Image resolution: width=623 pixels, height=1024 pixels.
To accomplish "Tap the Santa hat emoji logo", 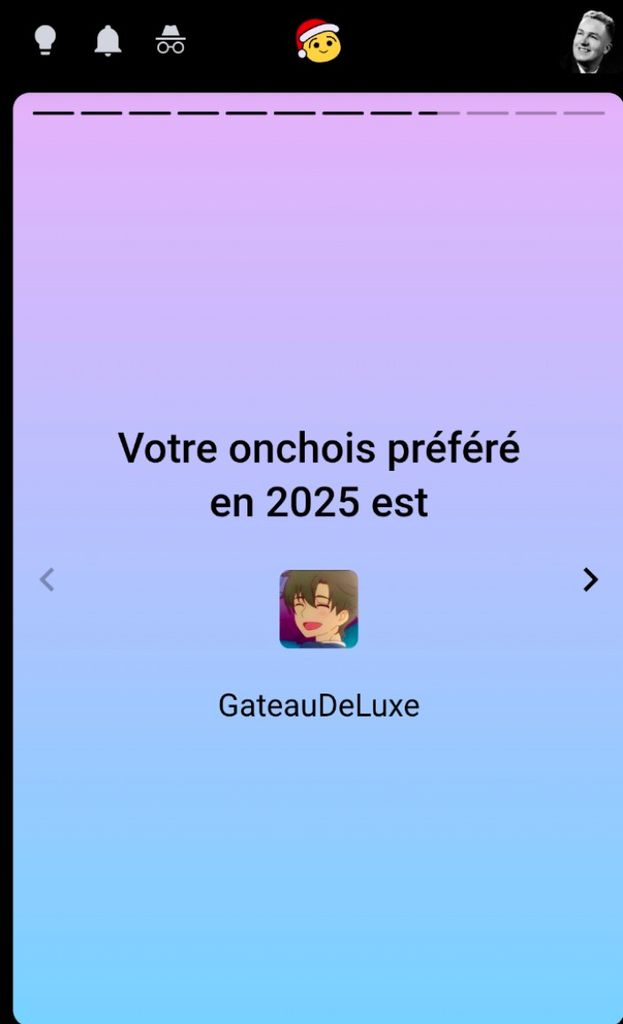I will click(x=318, y=41).
